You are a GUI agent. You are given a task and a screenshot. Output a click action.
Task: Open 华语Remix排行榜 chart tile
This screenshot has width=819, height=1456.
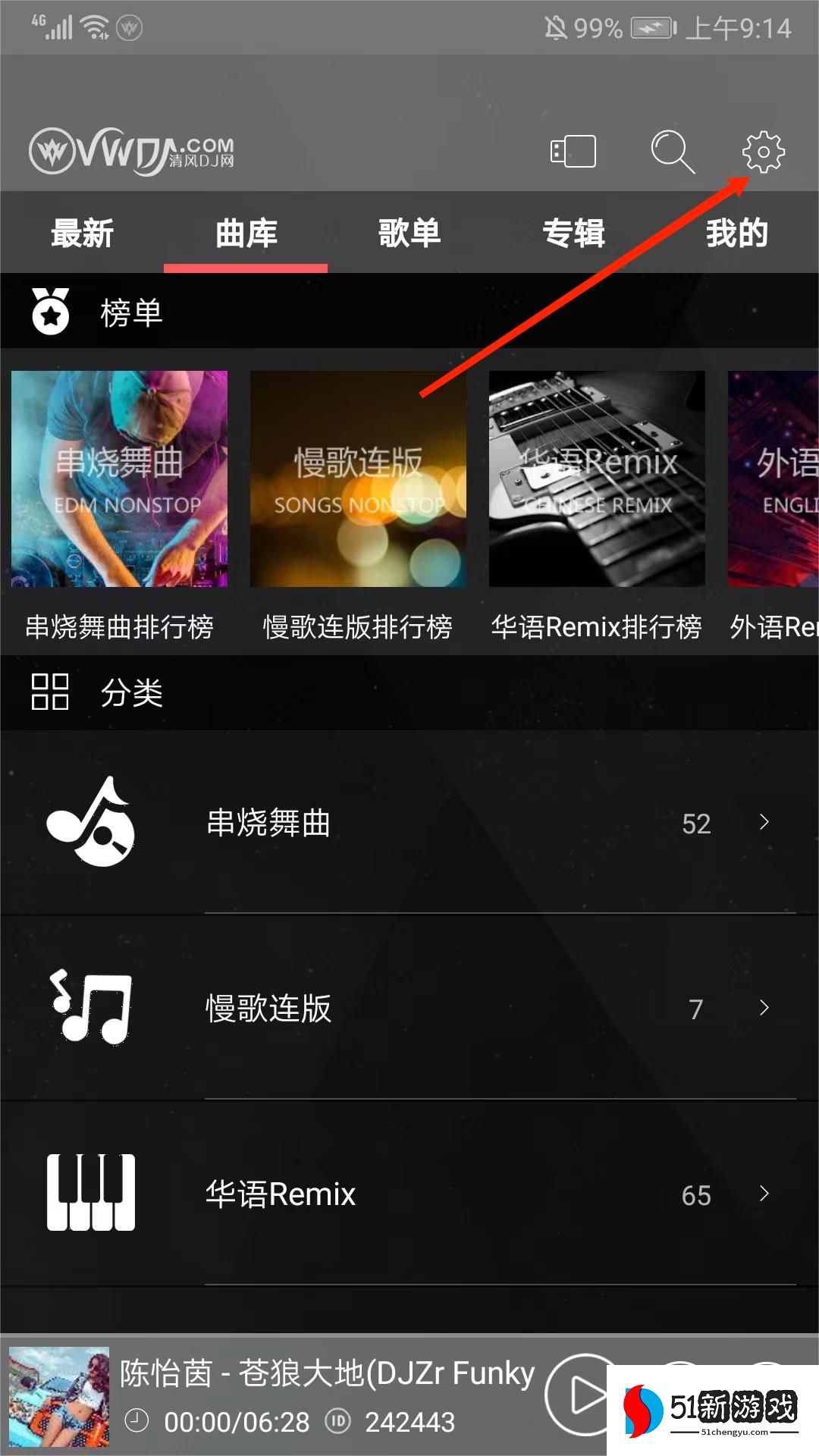[597, 479]
